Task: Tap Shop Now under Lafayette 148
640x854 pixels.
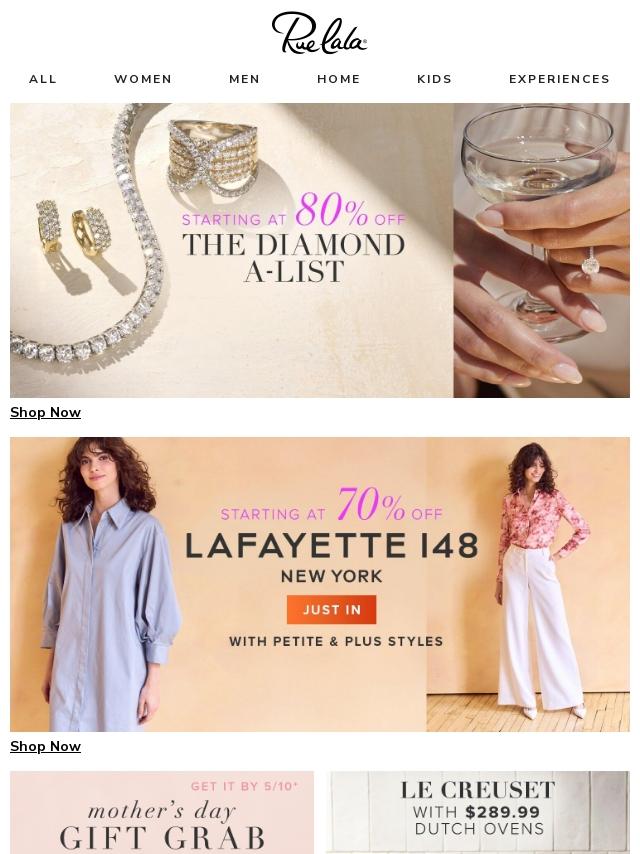Action: click(45, 746)
